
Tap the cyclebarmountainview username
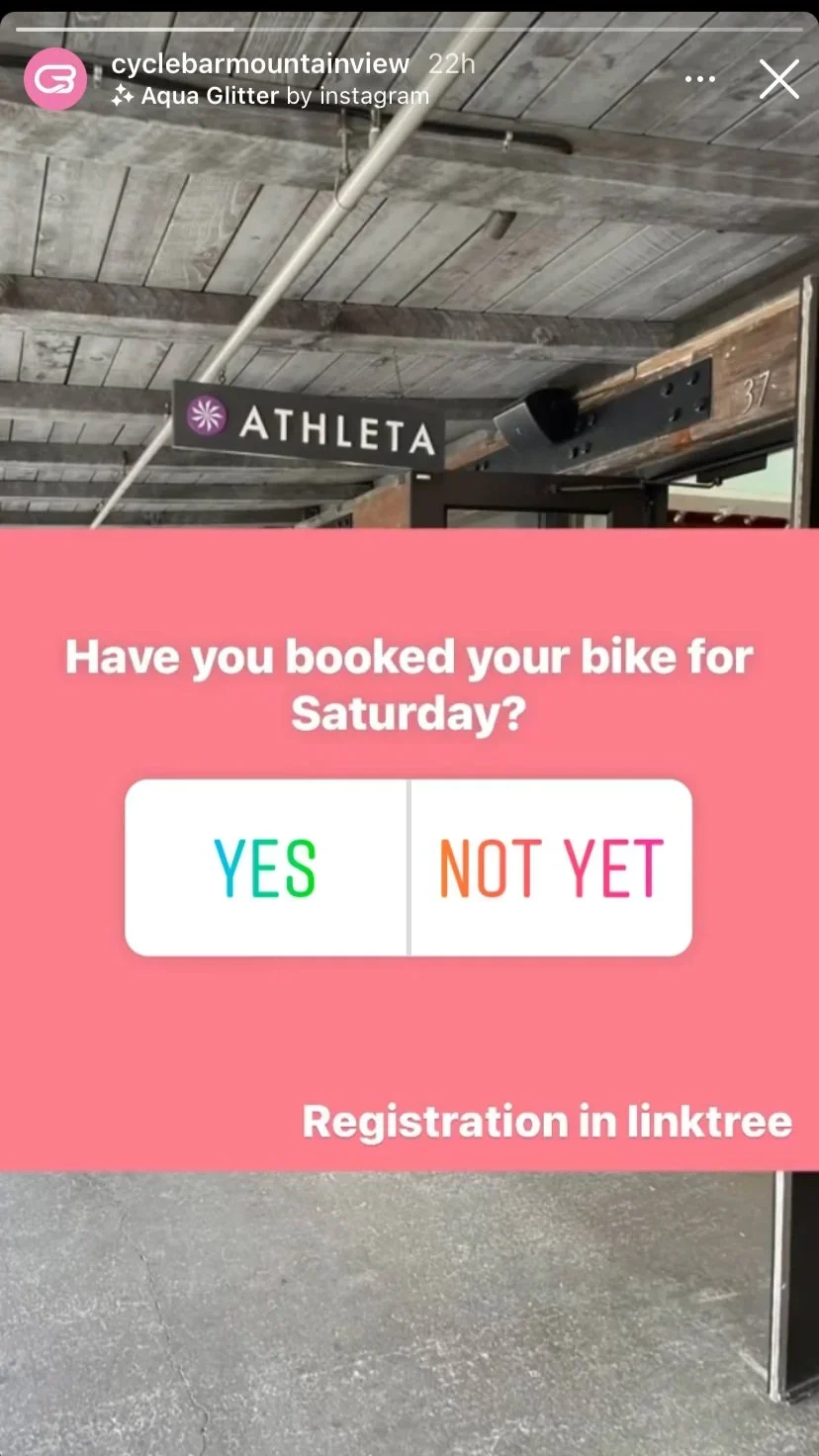click(260, 64)
